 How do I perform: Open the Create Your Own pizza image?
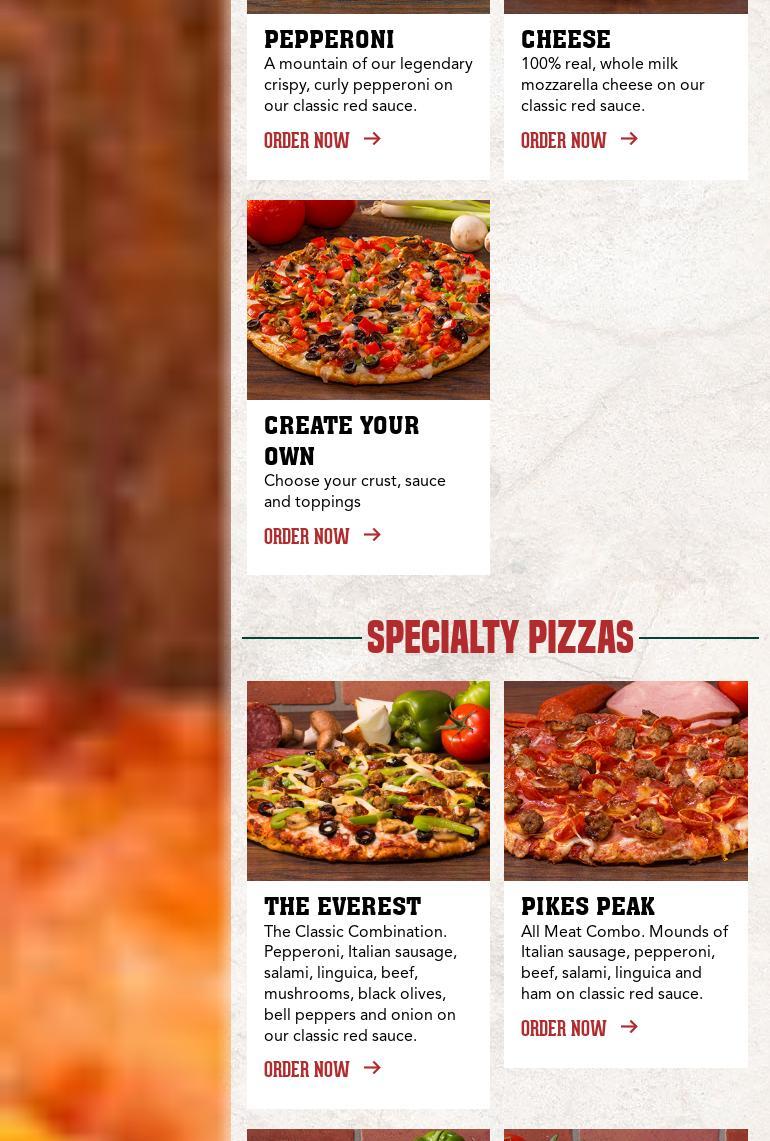368,300
